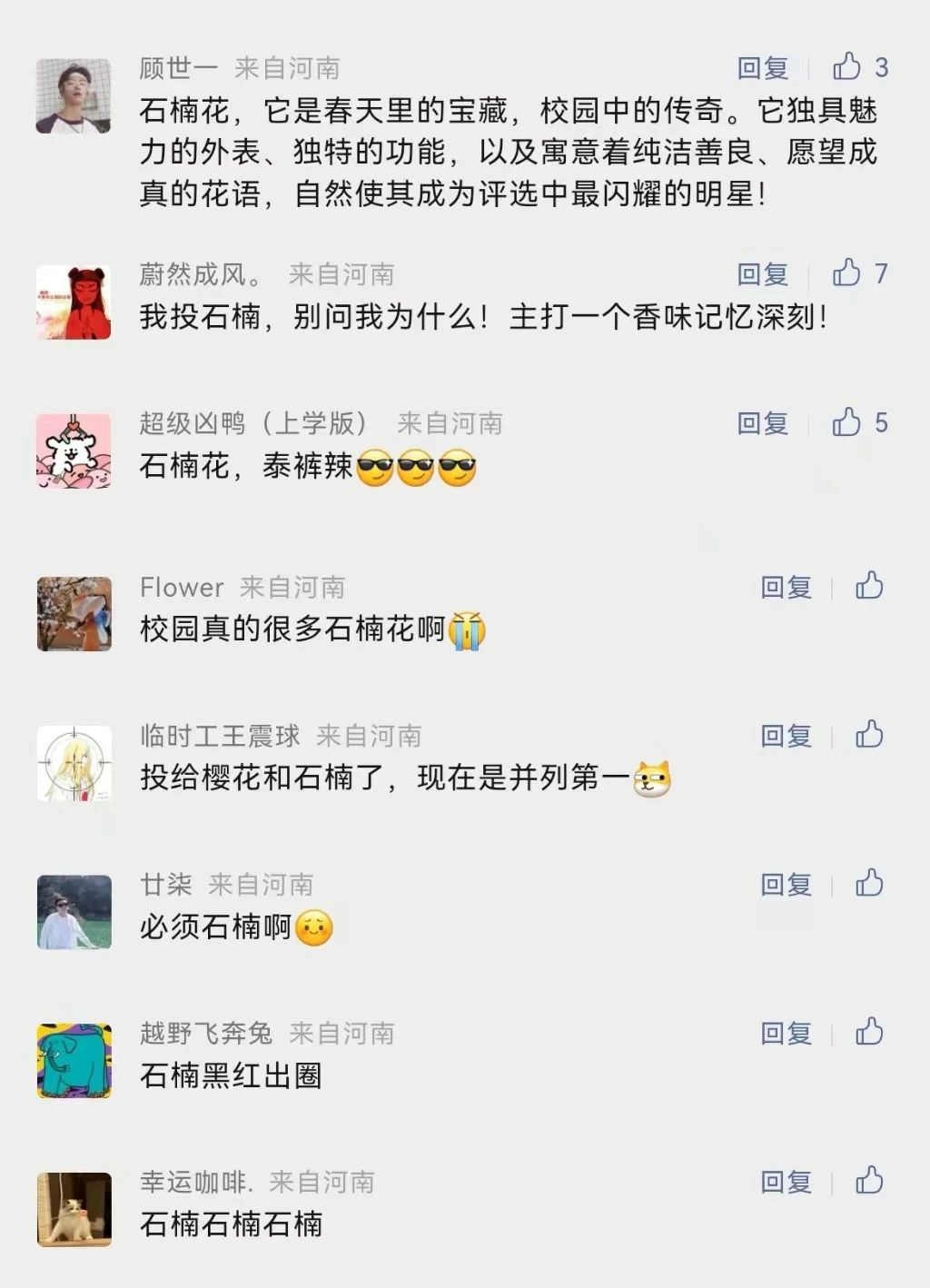This screenshot has height=1288, width=930.
Task: Like 超级凶鸭's 泰裤辣 comment
Action: pos(847,422)
